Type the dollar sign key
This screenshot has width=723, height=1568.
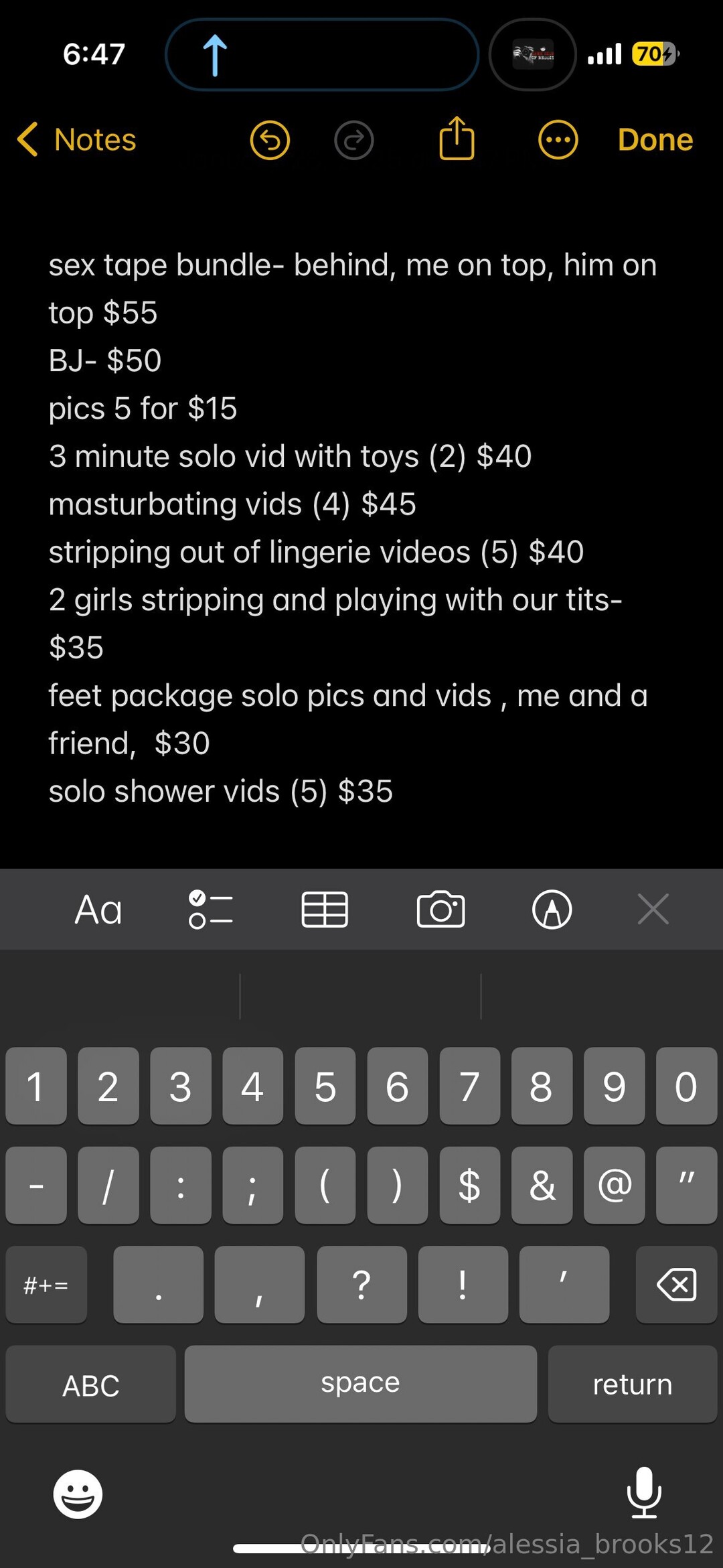[469, 1186]
